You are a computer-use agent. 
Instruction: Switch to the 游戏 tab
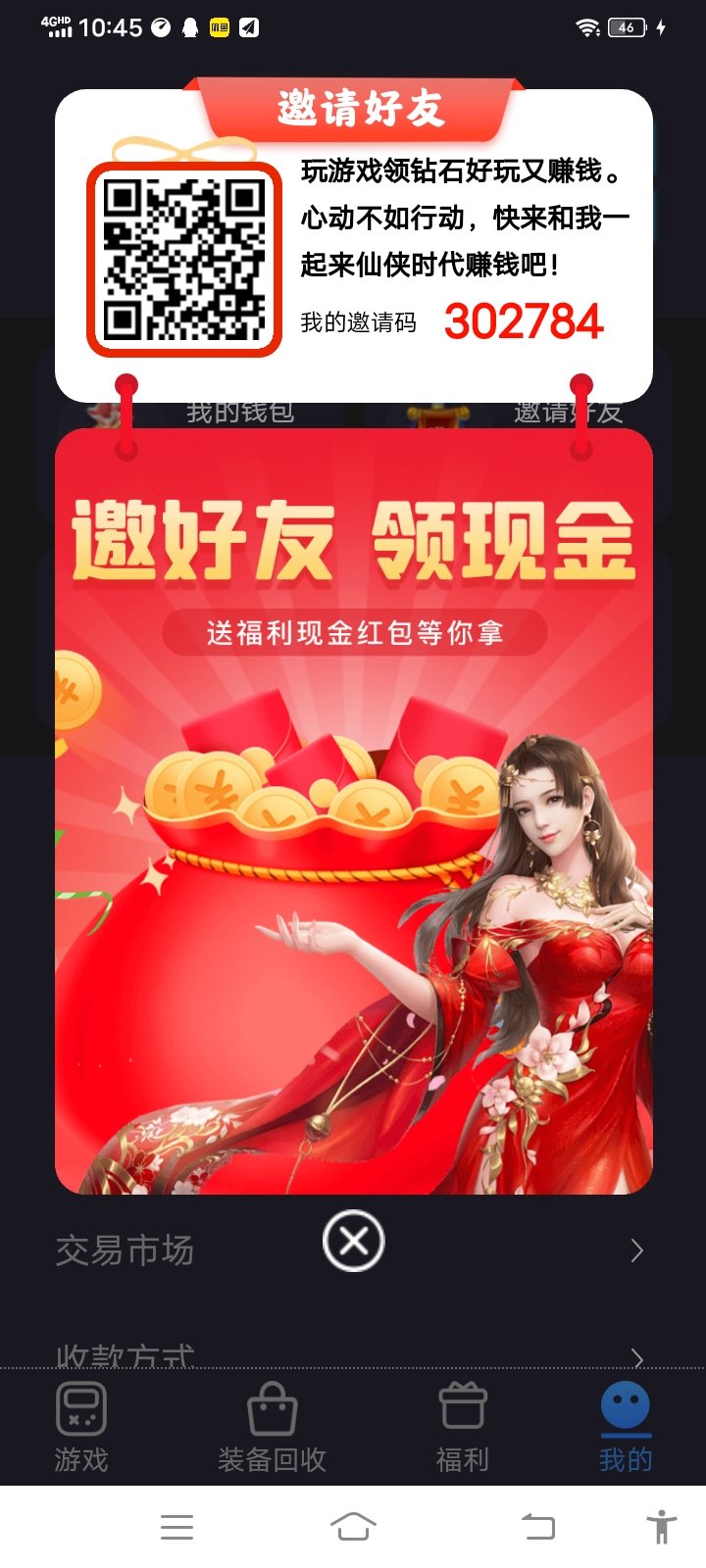(81, 1427)
